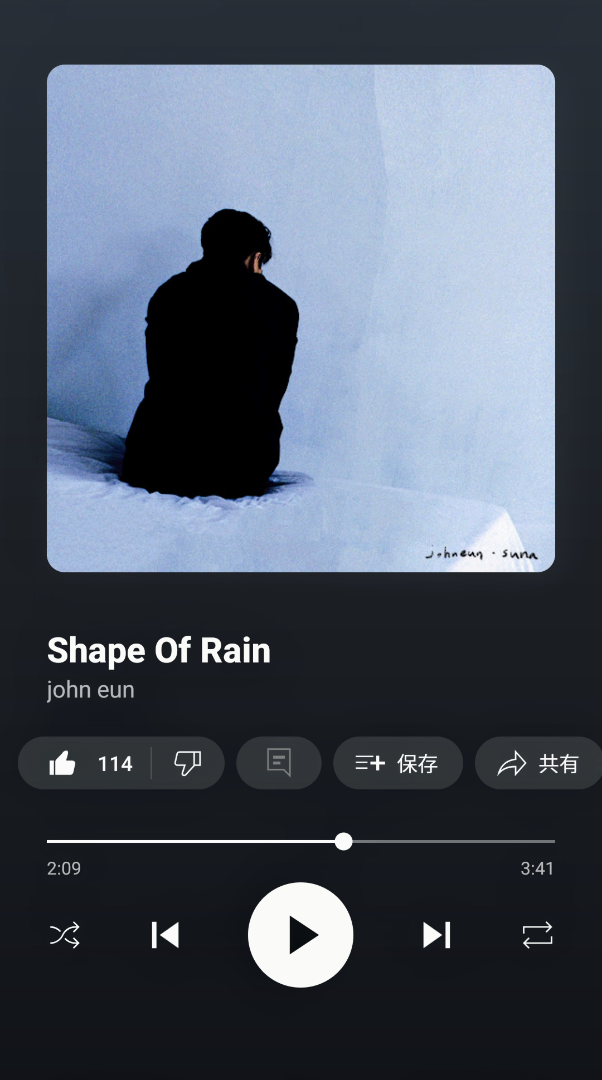Dislike this song

coord(188,764)
